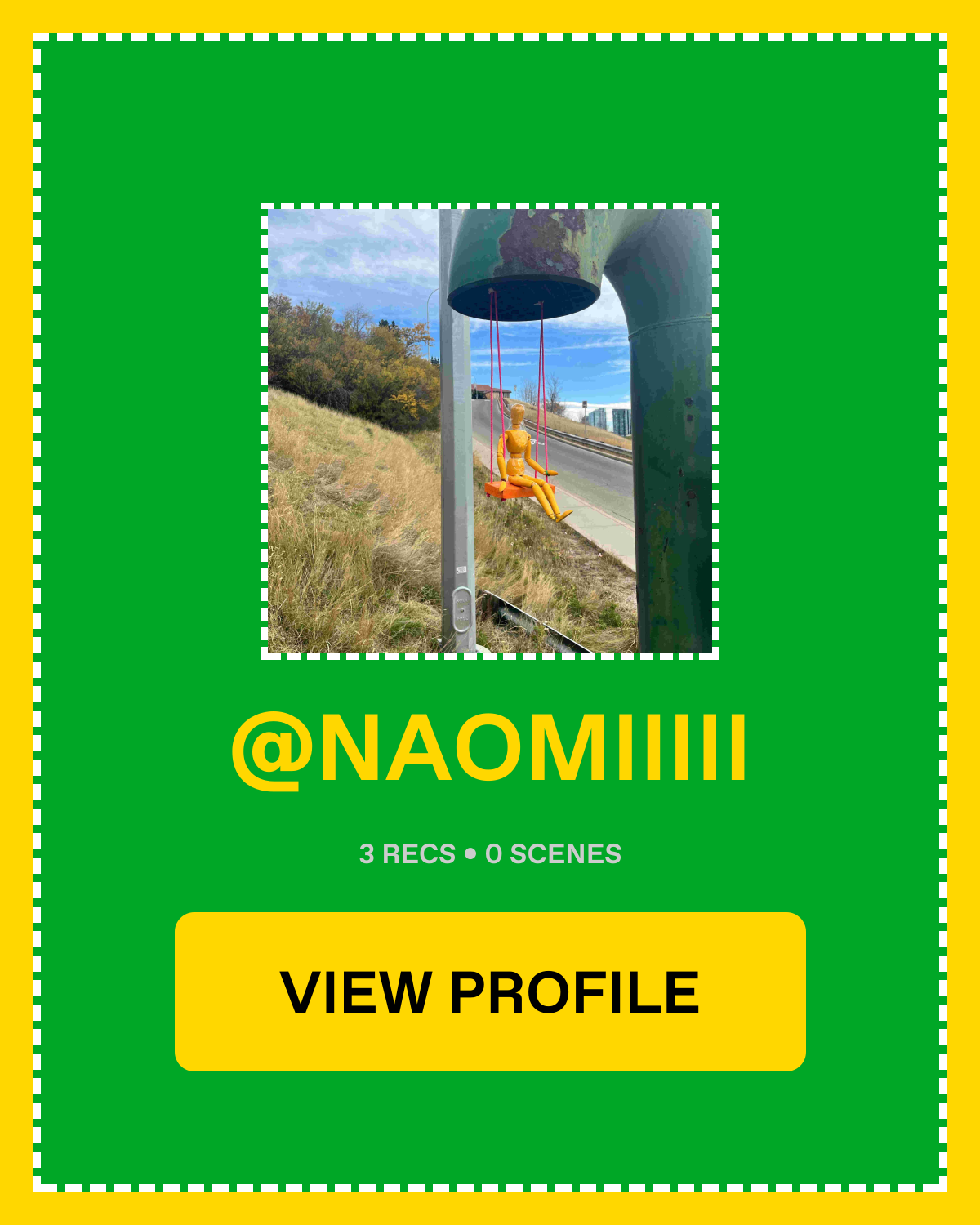Tap the View Profile button

click(x=490, y=991)
